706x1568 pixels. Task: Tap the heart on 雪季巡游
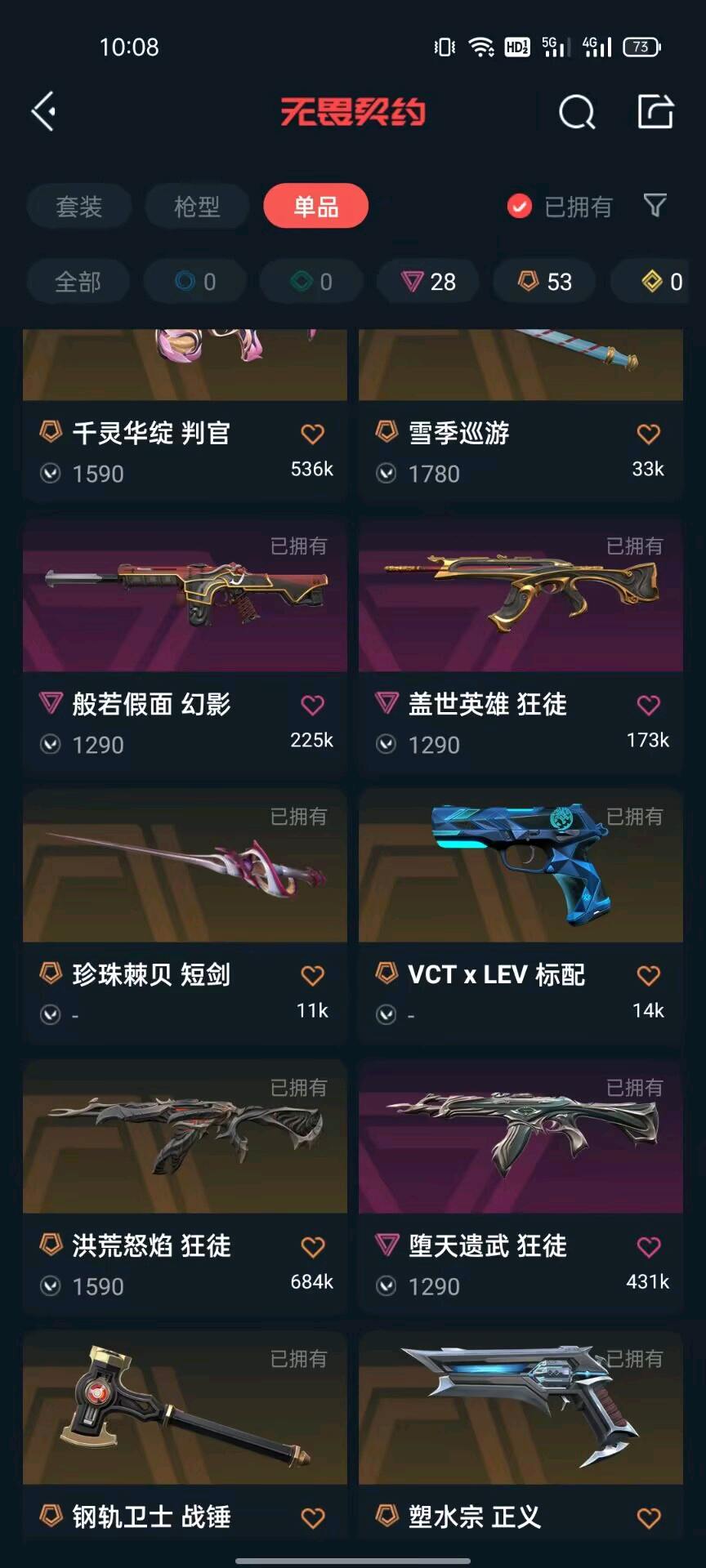pyautogui.click(x=649, y=434)
